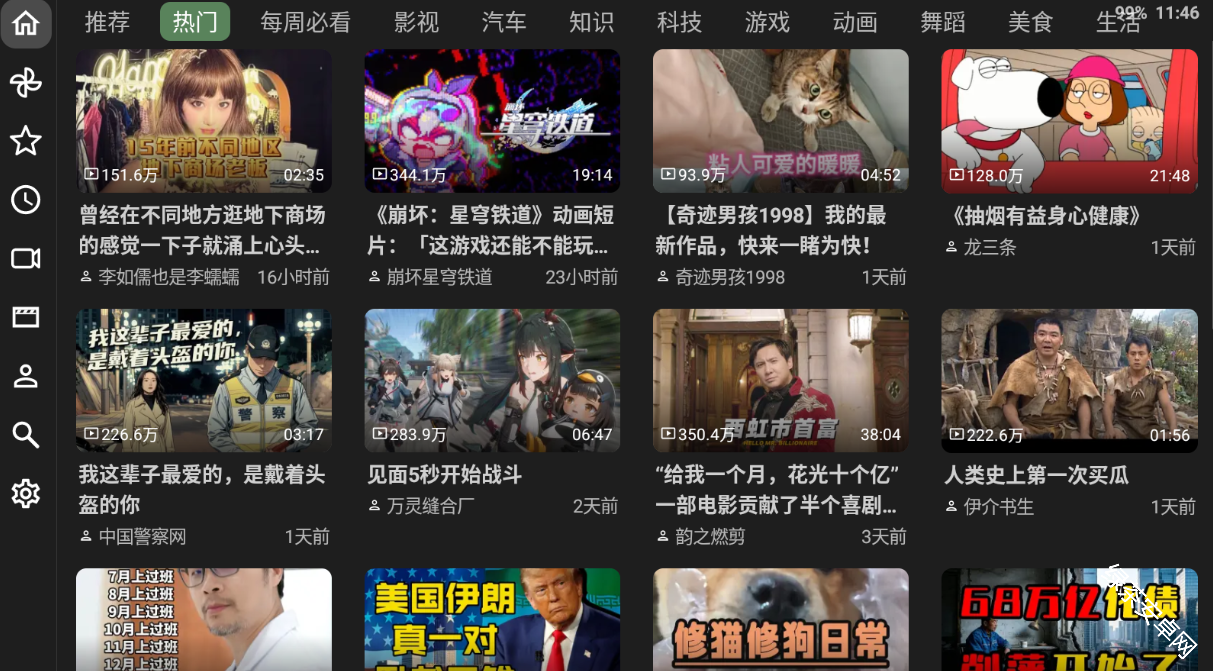This screenshot has height=671, width=1213.
Task: Open the search icon in sidebar
Action: (26, 435)
